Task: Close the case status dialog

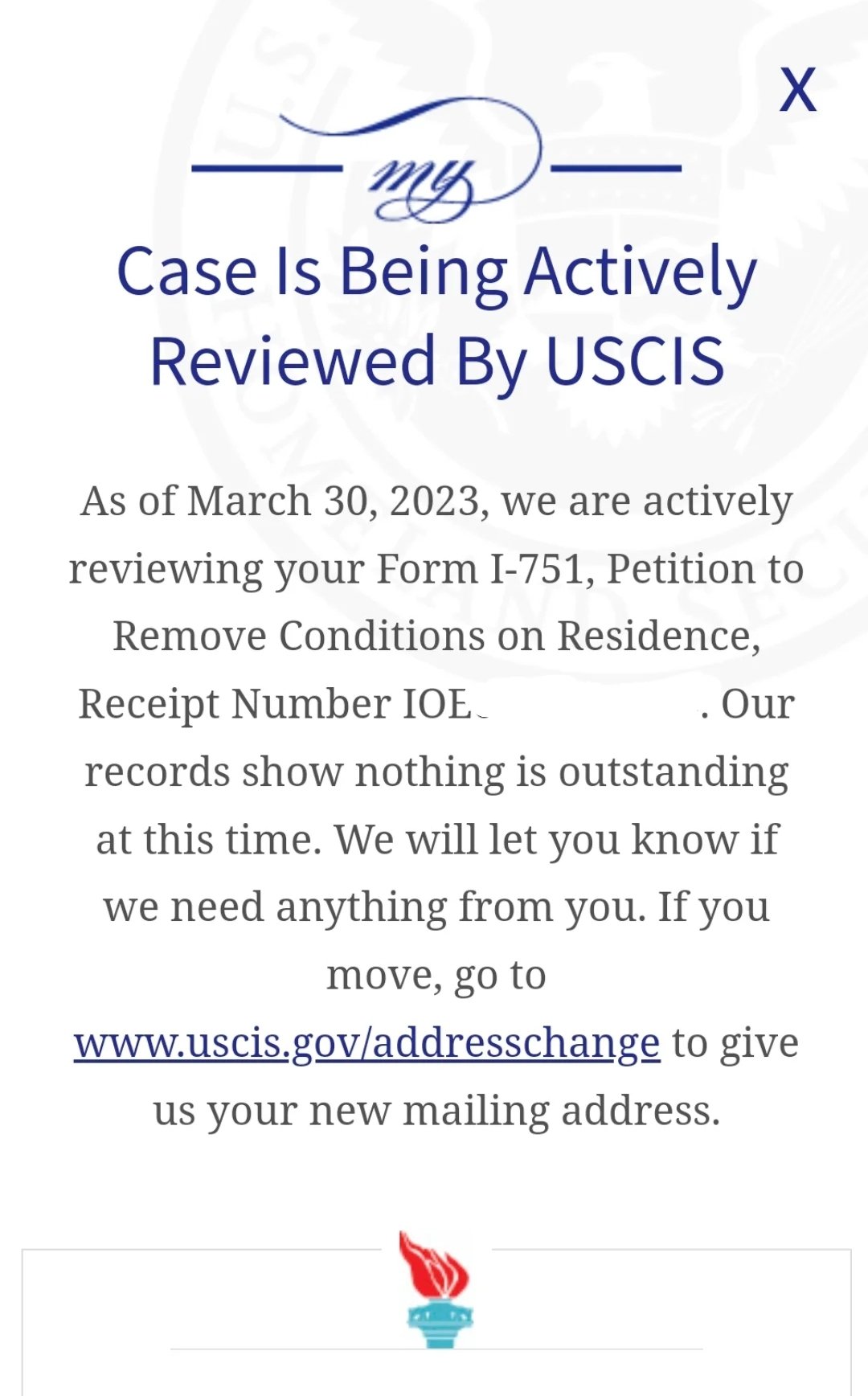Action: click(x=798, y=89)
